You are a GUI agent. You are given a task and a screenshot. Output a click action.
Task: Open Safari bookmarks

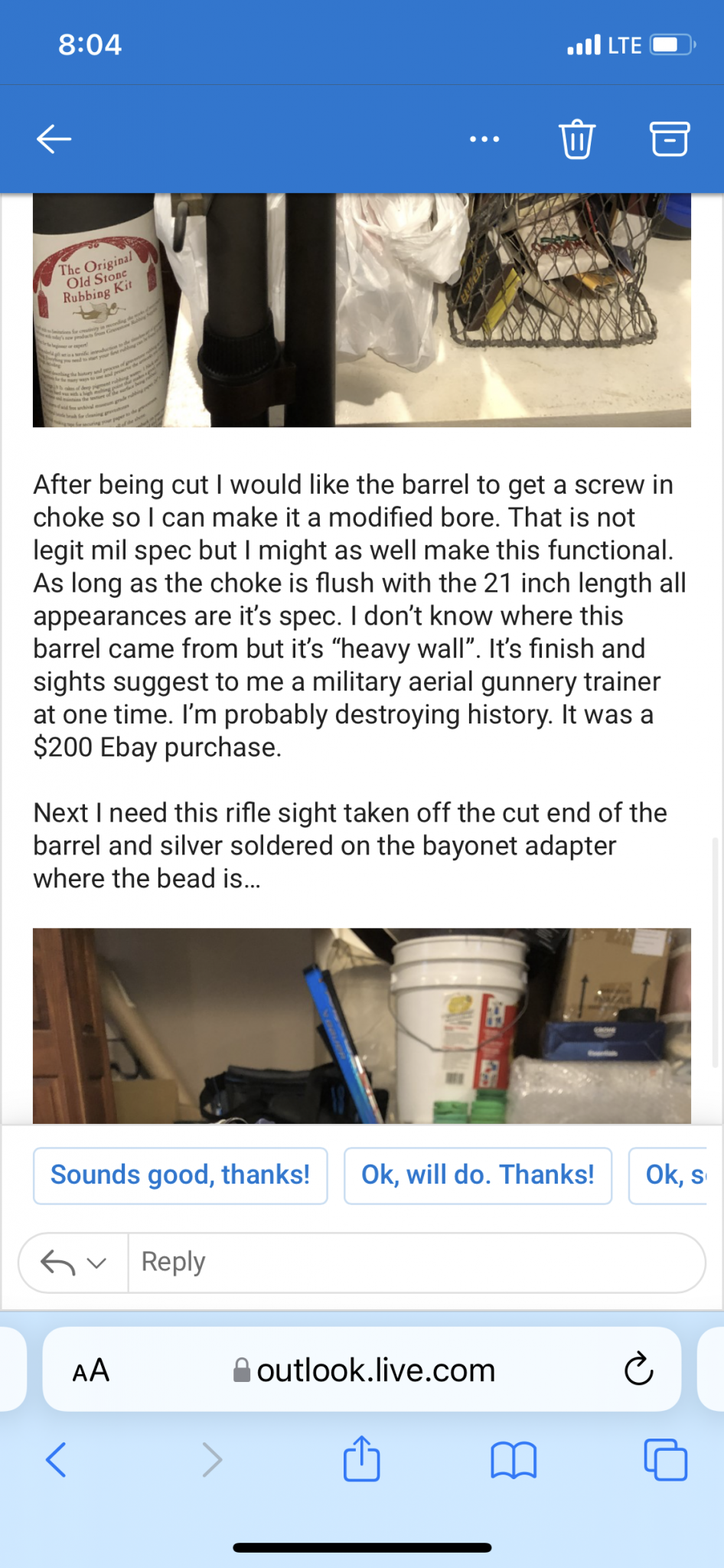pyautogui.click(x=514, y=1459)
